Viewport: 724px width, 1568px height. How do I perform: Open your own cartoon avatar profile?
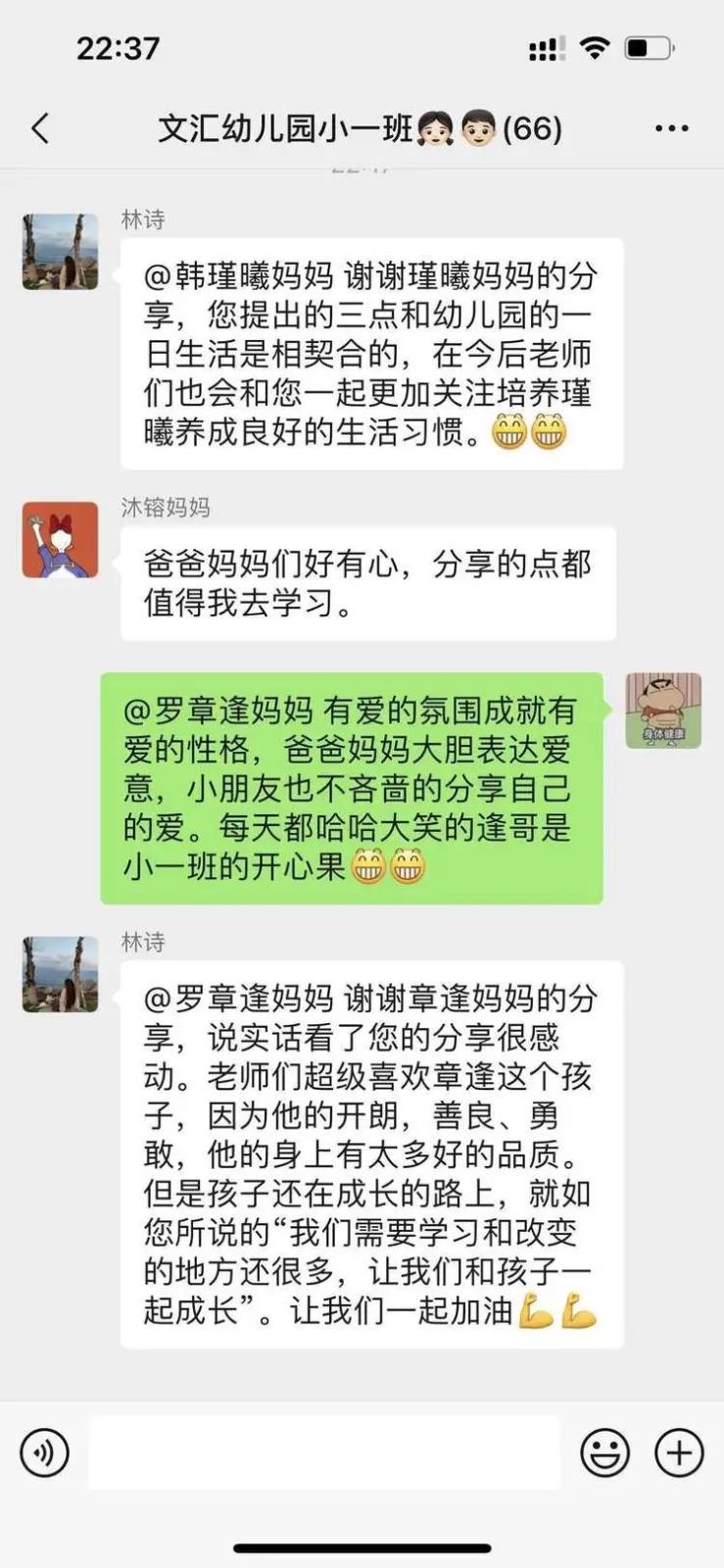(x=663, y=710)
